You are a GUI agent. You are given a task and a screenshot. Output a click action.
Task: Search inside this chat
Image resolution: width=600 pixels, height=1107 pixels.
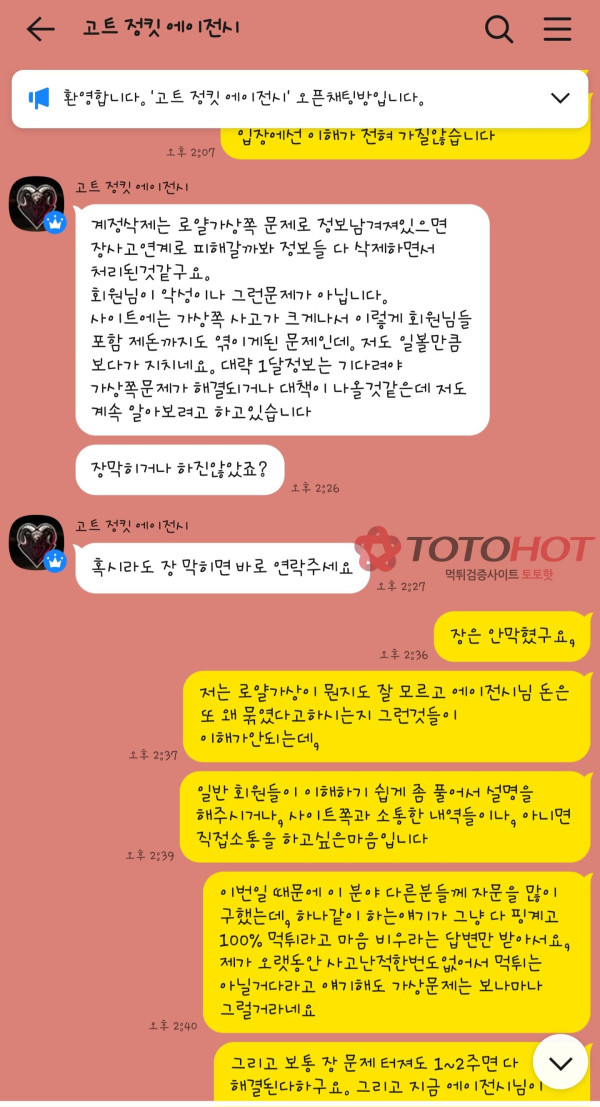[x=498, y=29]
